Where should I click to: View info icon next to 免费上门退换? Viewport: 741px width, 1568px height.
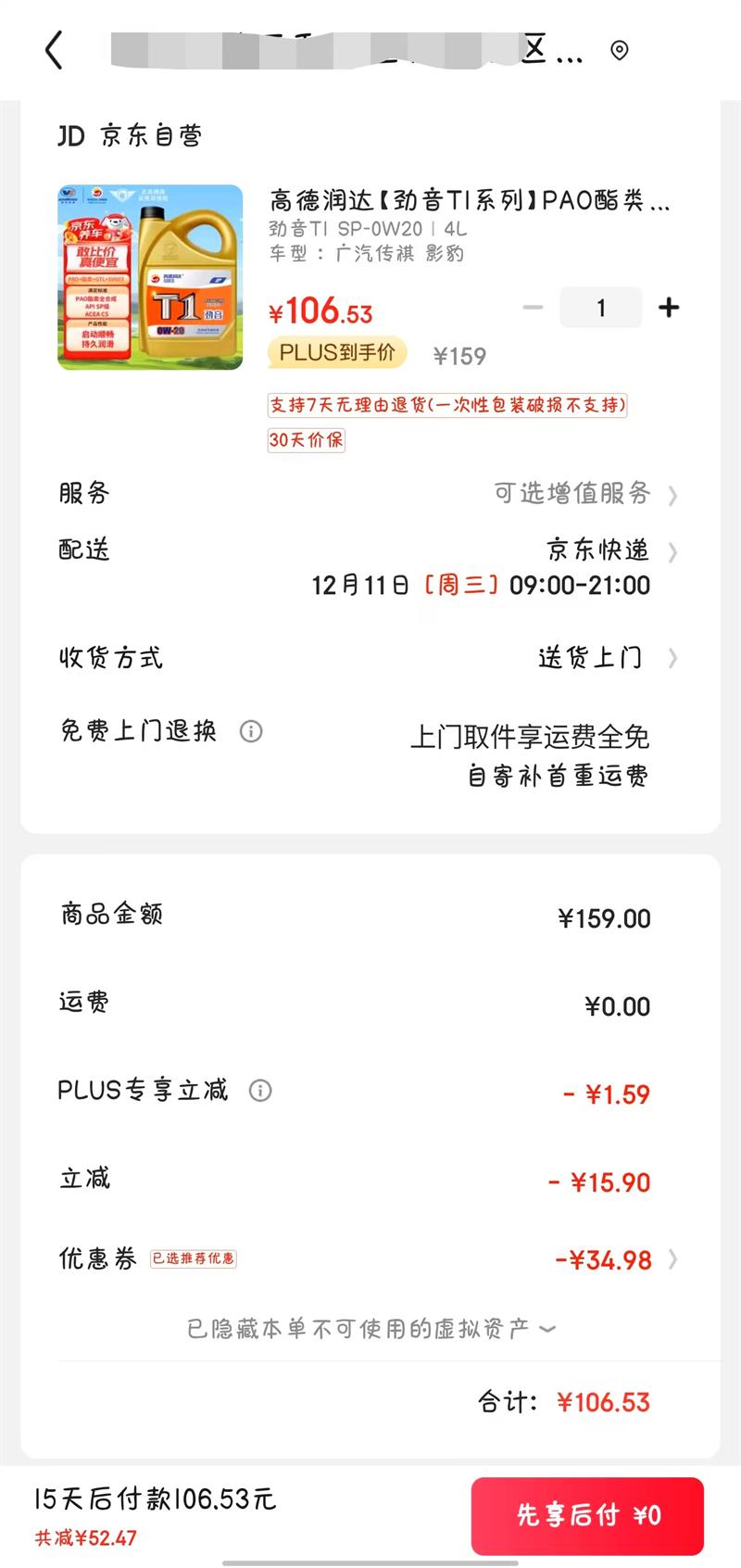click(251, 731)
